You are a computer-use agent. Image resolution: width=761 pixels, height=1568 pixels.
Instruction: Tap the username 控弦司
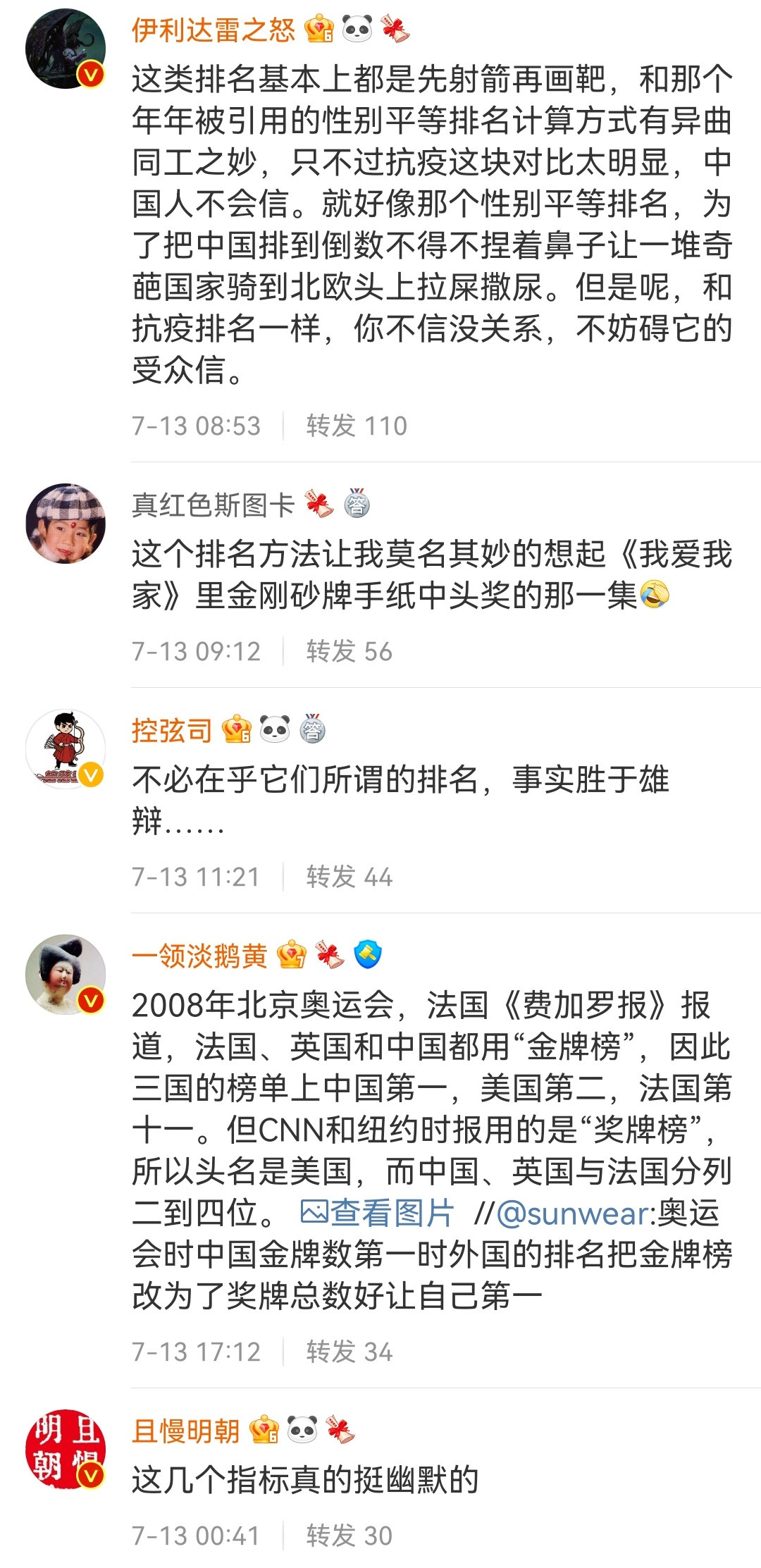(172, 730)
